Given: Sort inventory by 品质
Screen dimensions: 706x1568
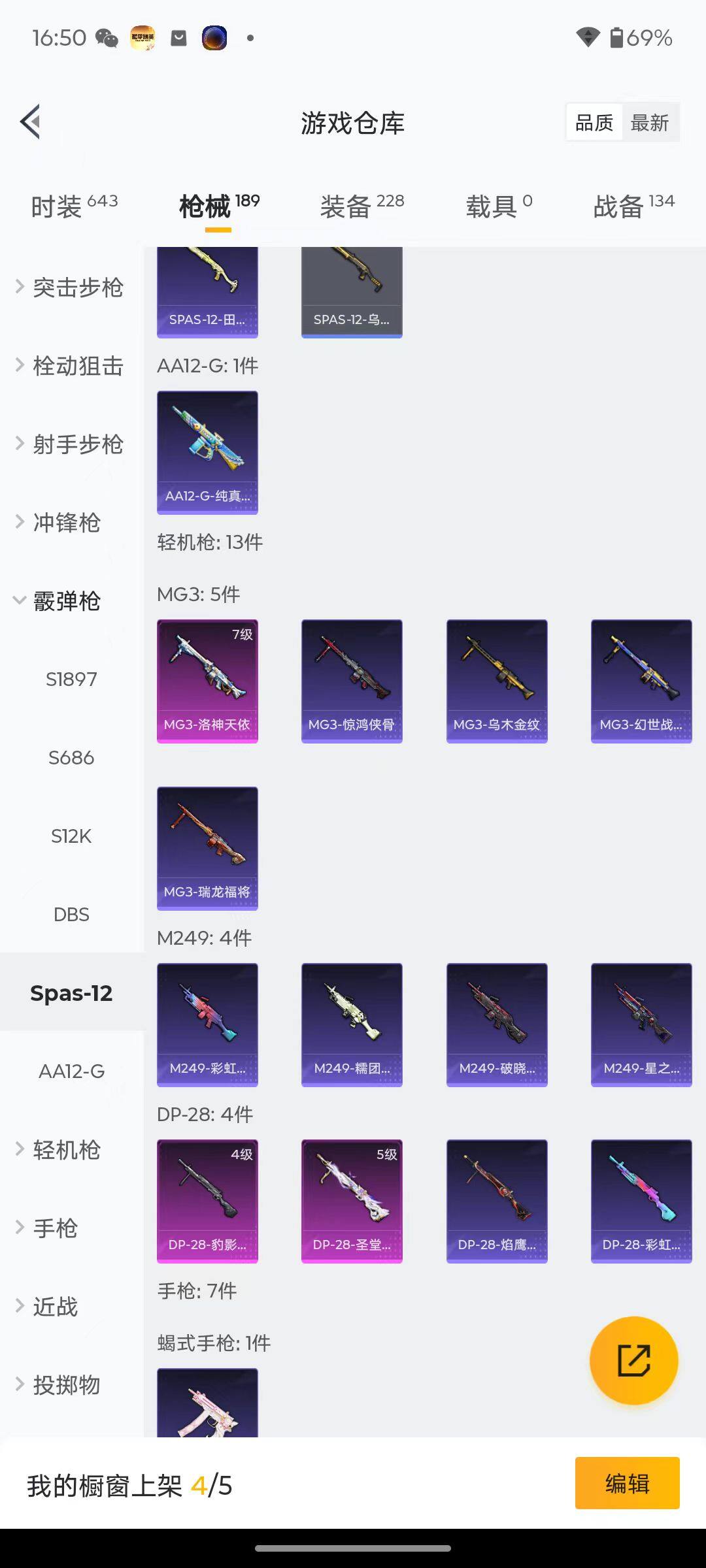Looking at the screenshot, I should [594, 123].
